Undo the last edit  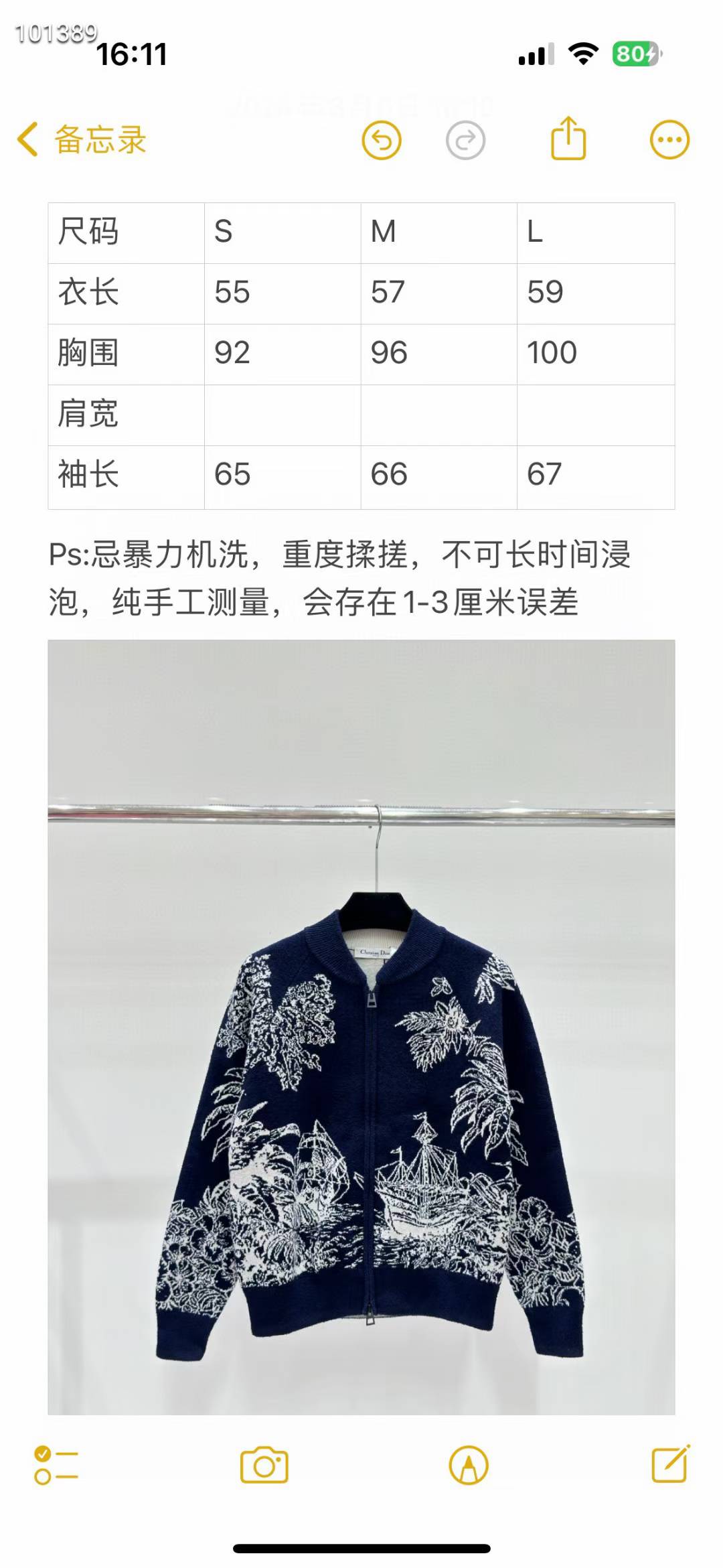[x=382, y=141]
